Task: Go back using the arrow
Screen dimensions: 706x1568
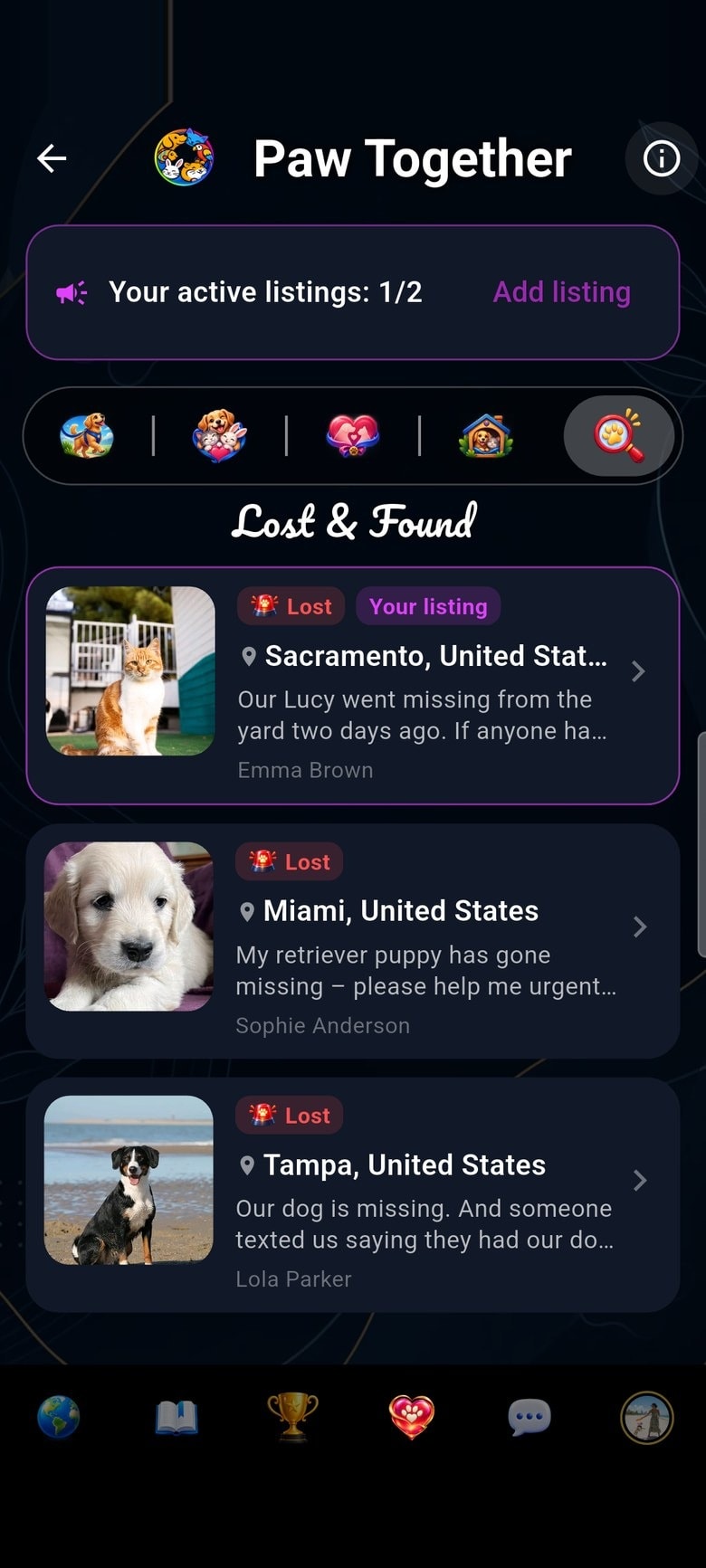Action: coord(52,159)
